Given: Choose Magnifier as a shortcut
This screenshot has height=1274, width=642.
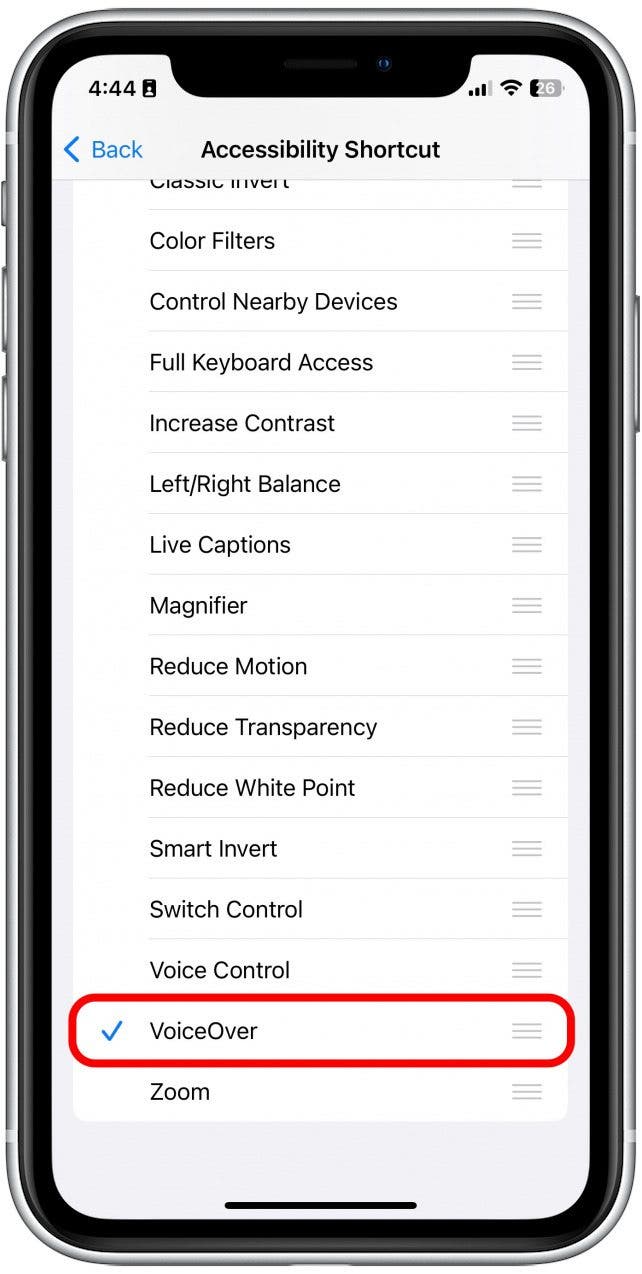Looking at the screenshot, I should coord(198,606).
